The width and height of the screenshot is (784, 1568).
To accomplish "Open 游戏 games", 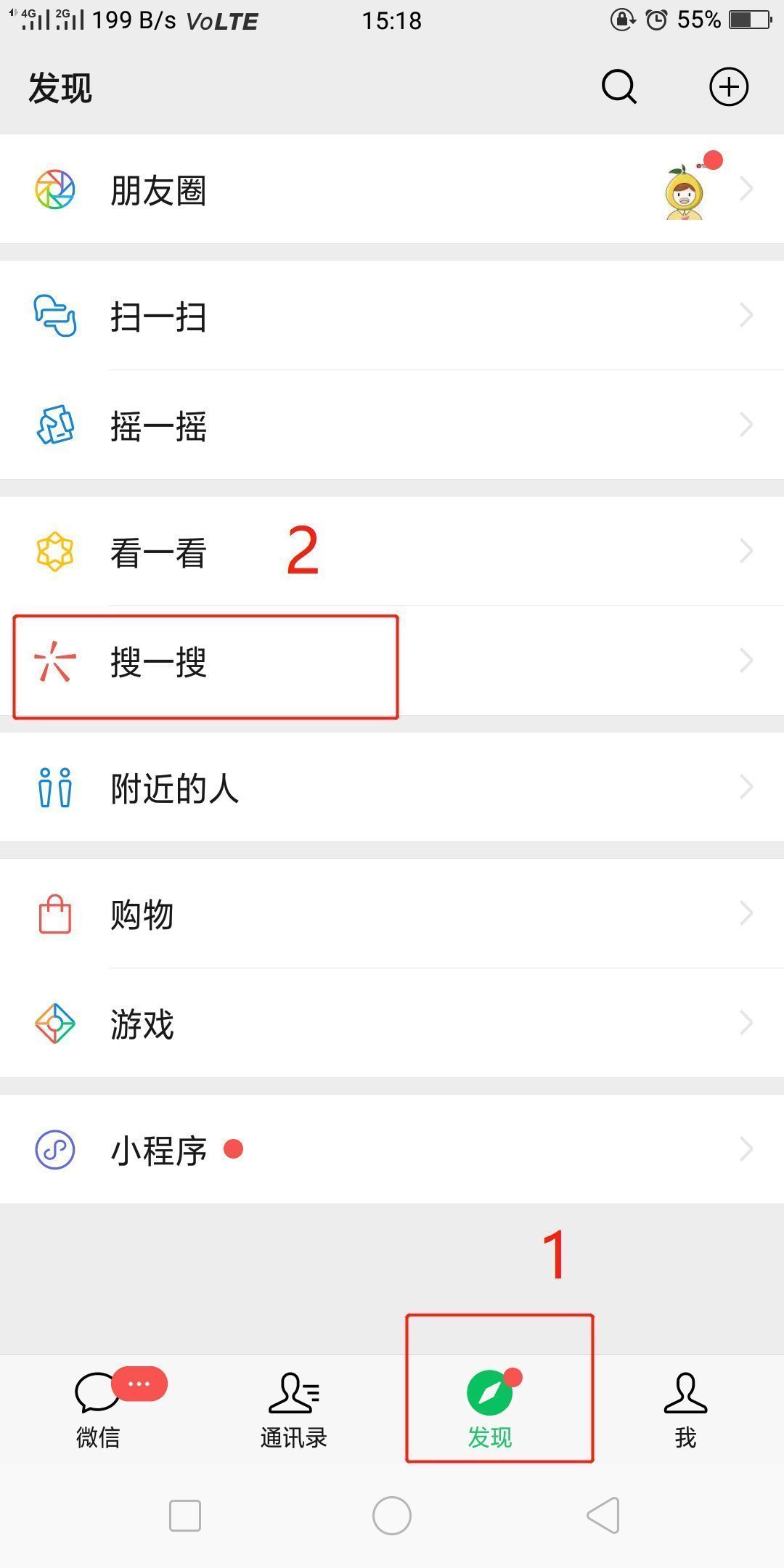I will coord(142,1024).
